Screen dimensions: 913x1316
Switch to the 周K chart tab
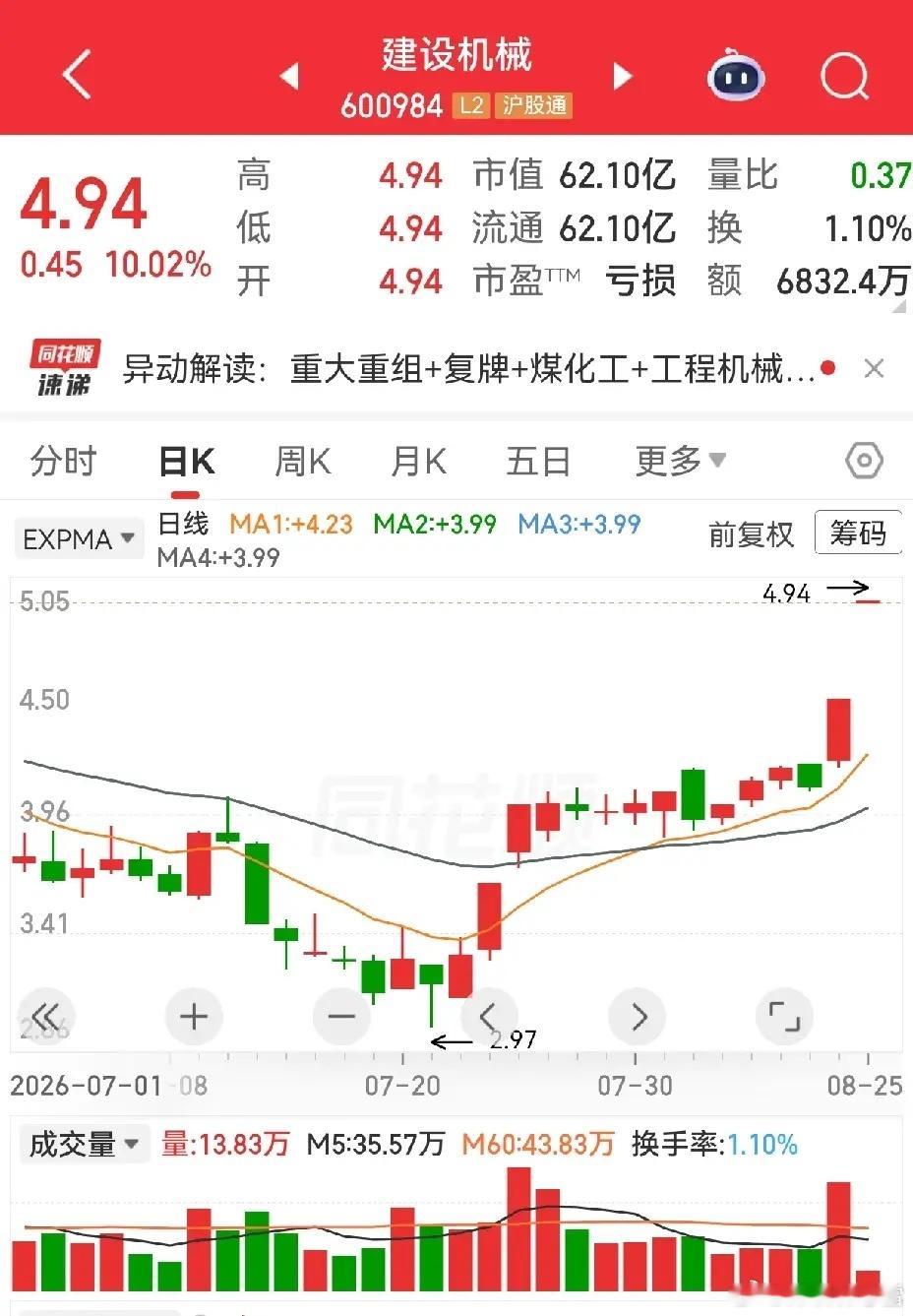click(303, 461)
